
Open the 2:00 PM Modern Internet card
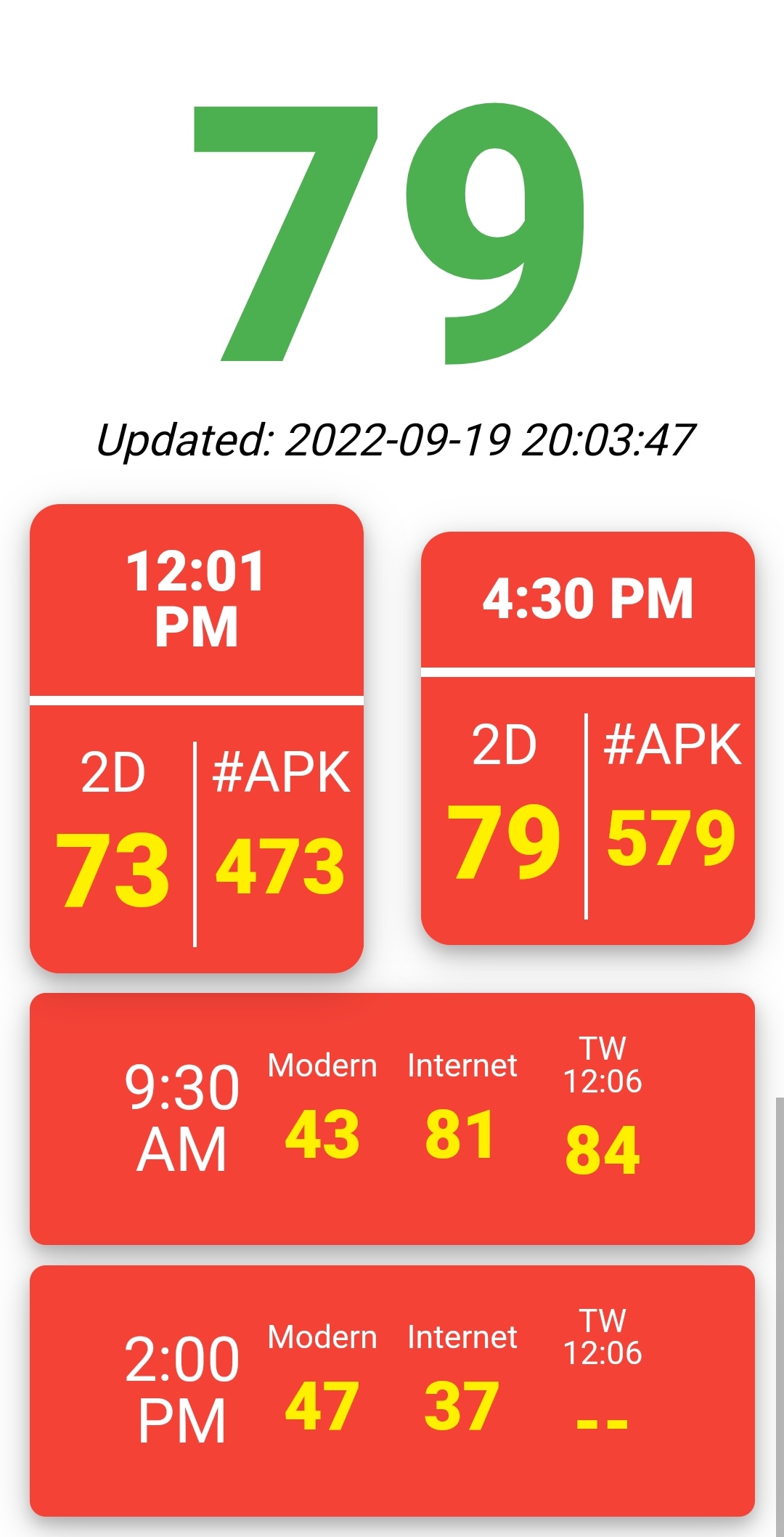(x=392, y=1390)
